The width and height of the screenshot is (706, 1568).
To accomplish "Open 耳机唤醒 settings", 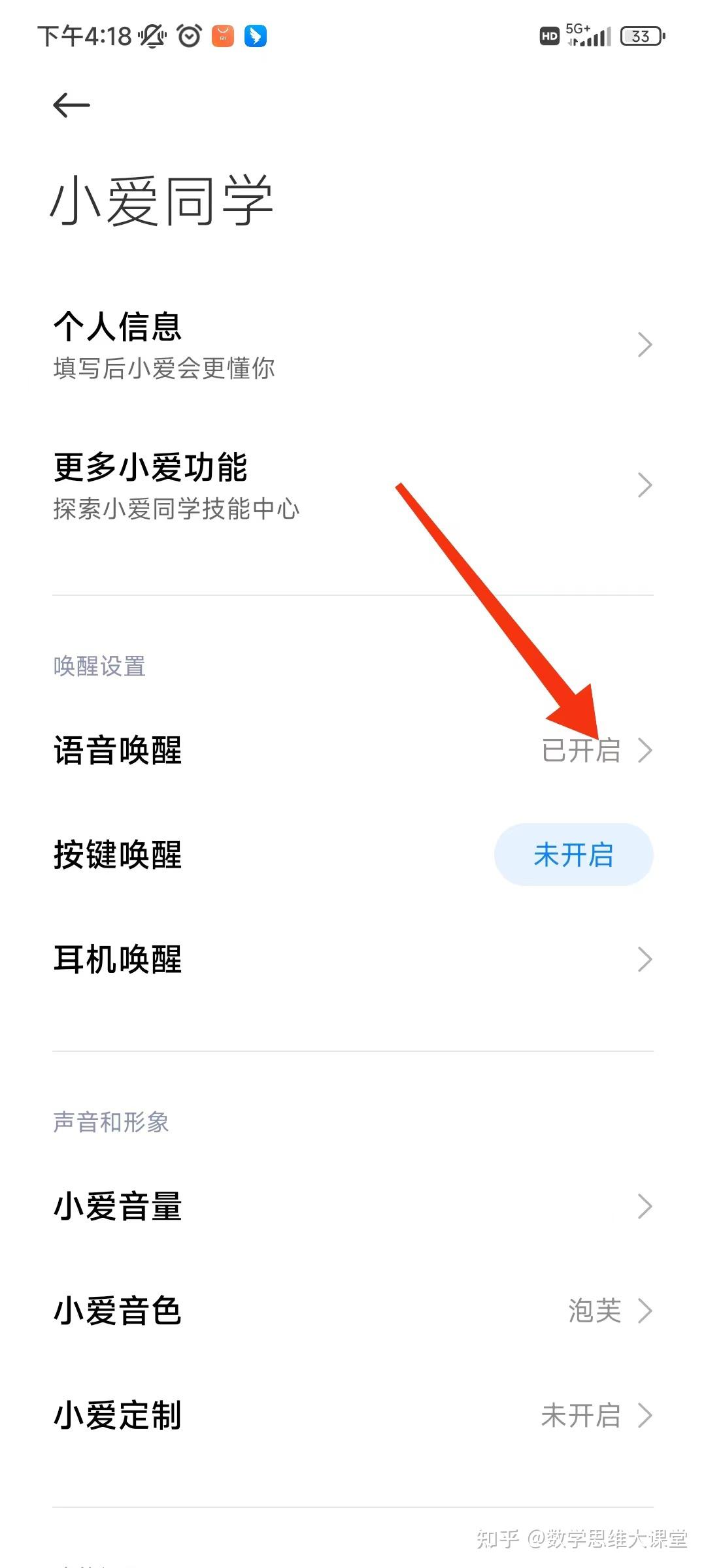I will [x=353, y=959].
